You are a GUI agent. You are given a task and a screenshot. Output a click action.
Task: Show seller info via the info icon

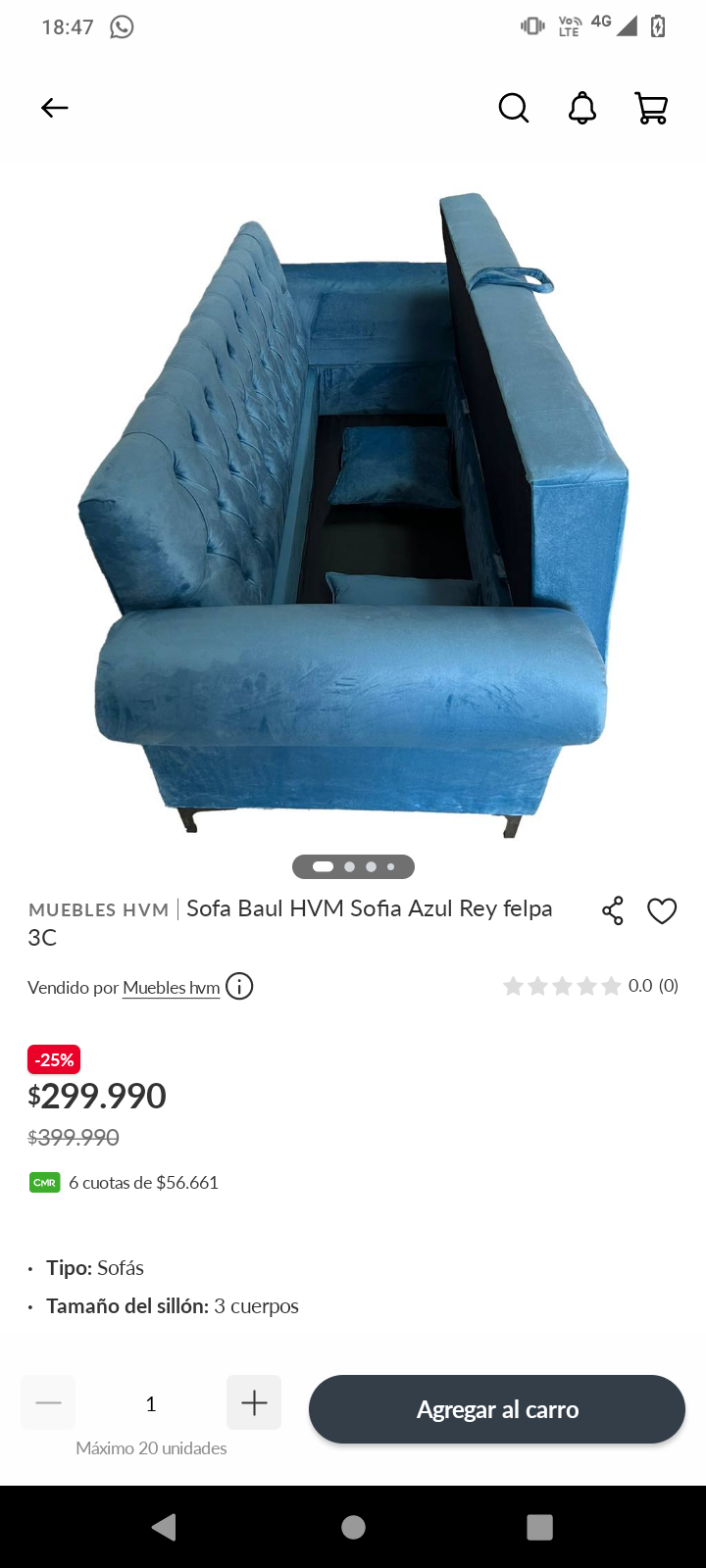[x=239, y=986]
